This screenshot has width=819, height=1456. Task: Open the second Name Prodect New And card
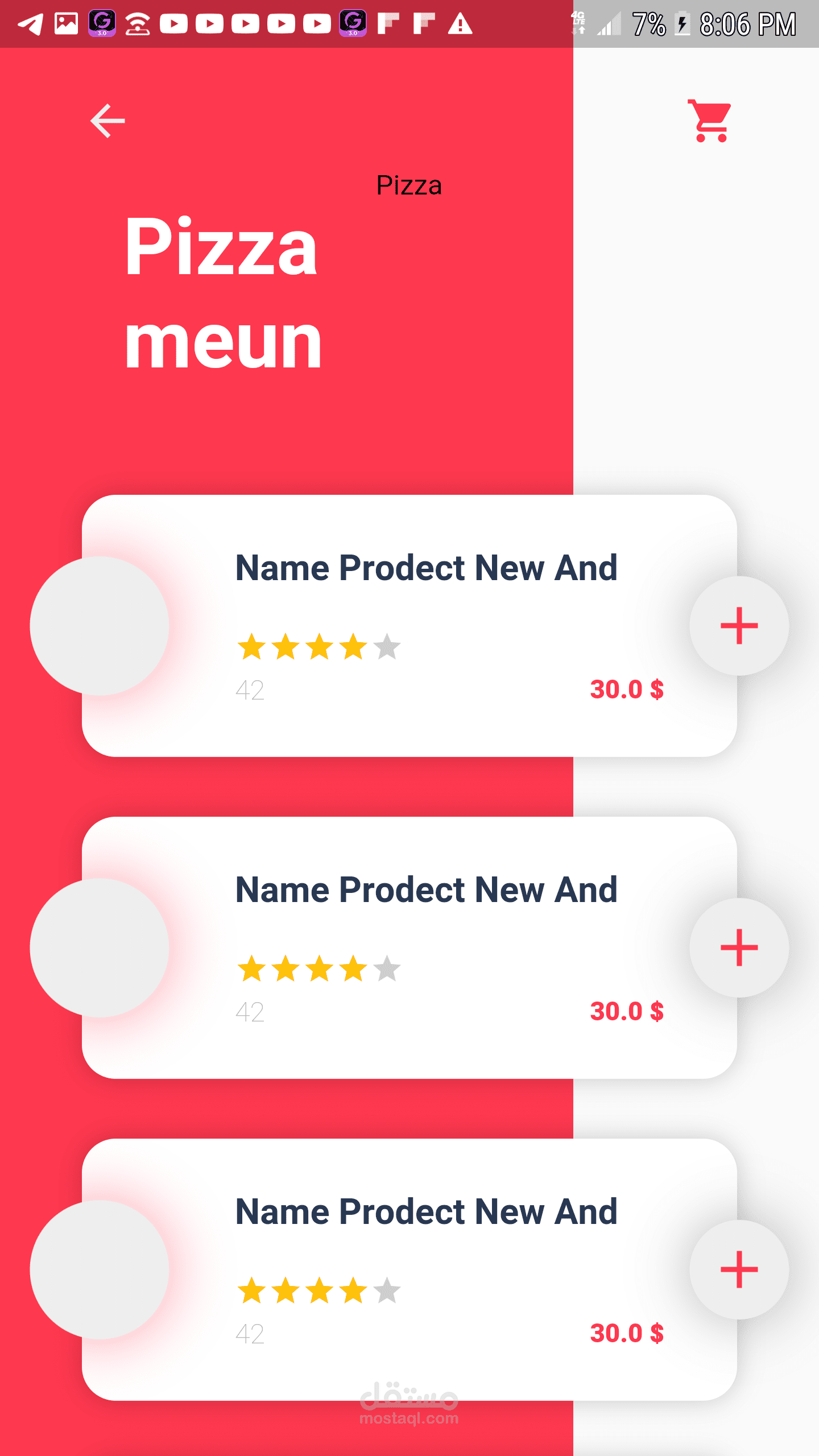409,948
